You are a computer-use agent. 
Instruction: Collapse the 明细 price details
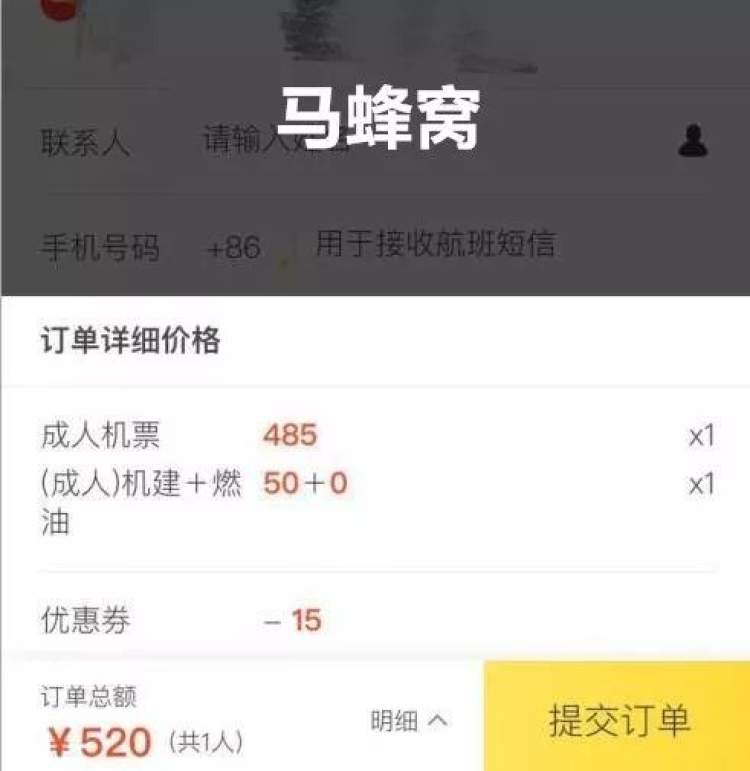pos(410,721)
